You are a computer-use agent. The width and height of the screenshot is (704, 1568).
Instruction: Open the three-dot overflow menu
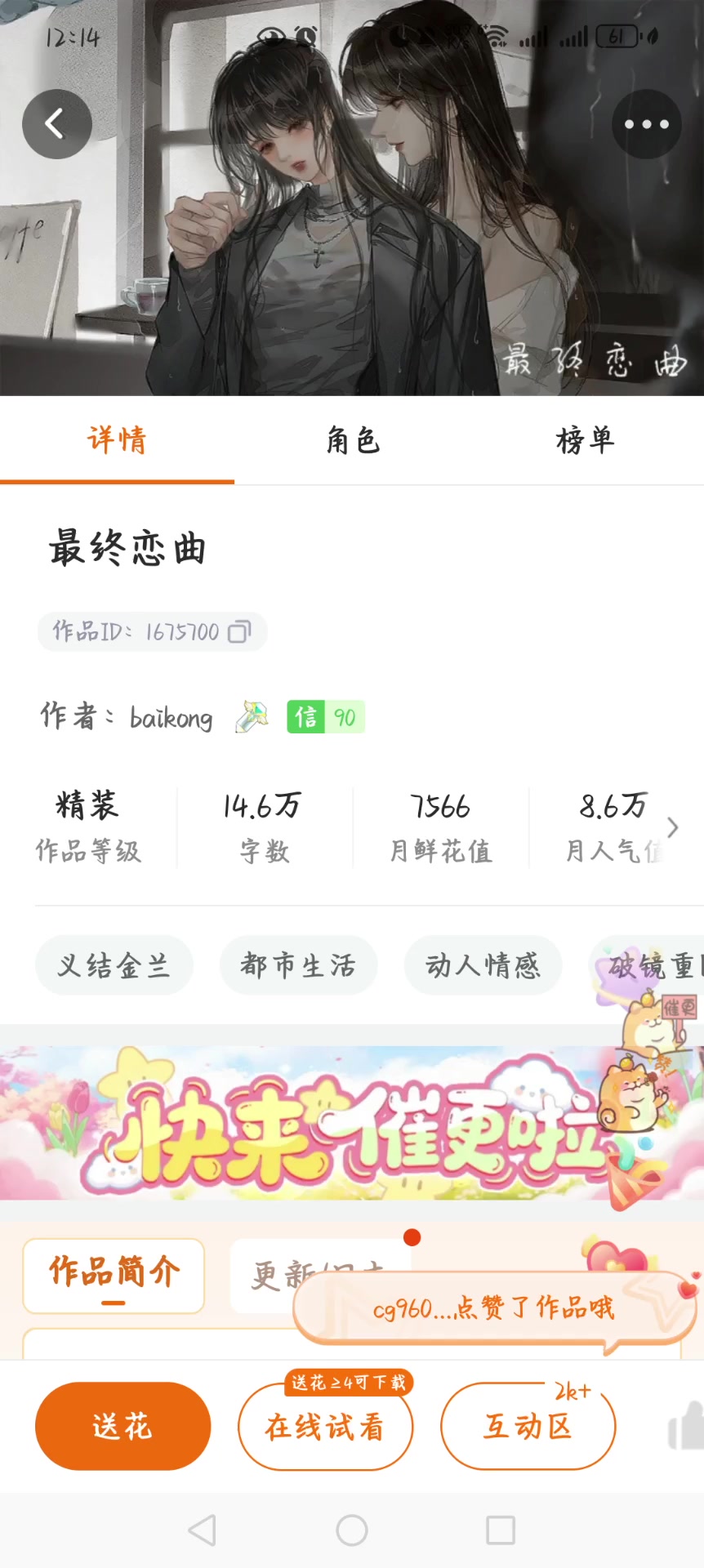(x=646, y=124)
